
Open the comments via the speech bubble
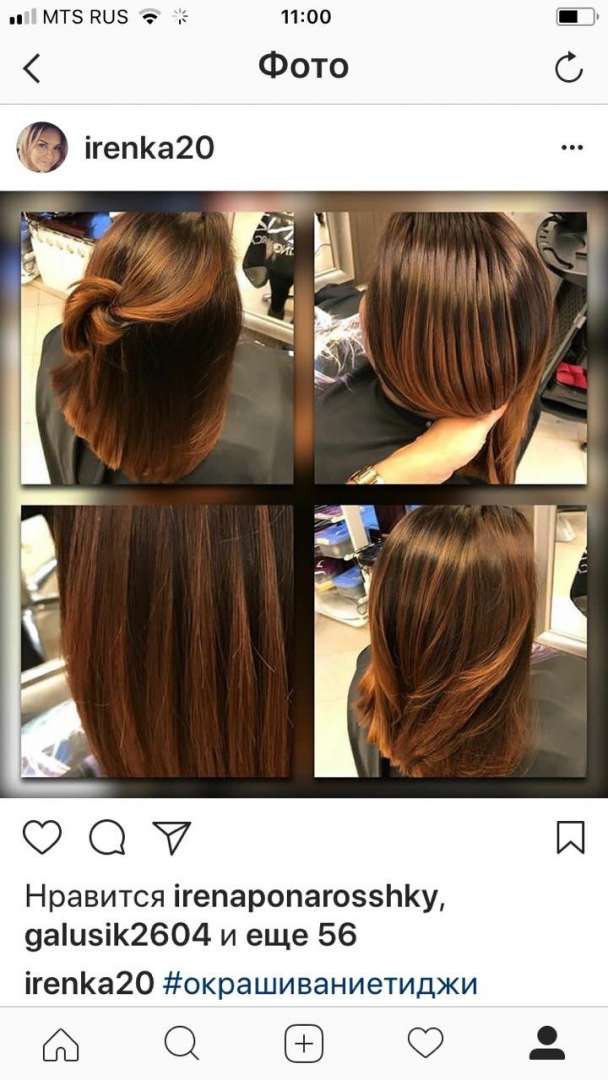click(106, 837)
